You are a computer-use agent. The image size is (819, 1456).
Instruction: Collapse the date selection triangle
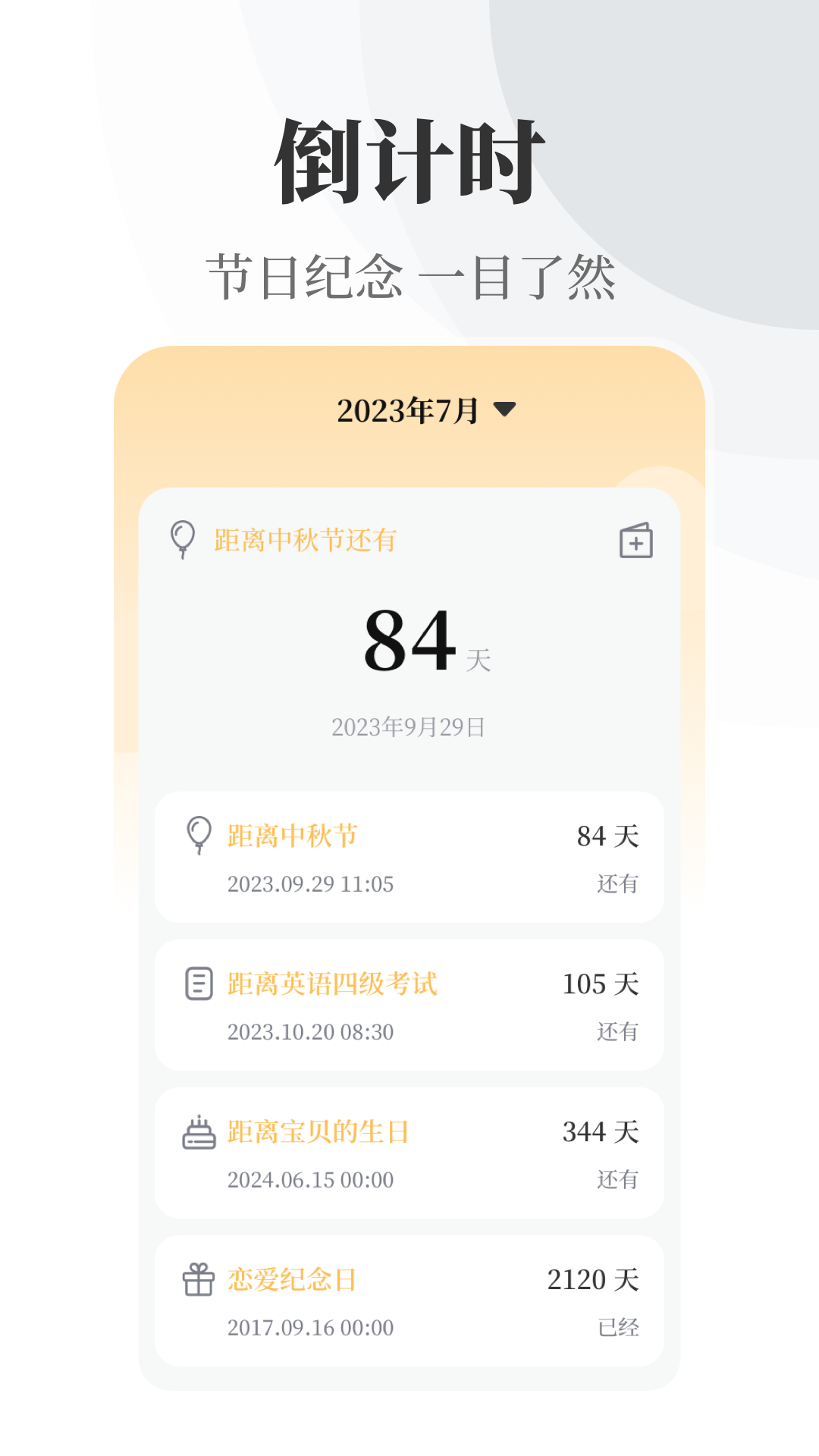tap(506, 409)
